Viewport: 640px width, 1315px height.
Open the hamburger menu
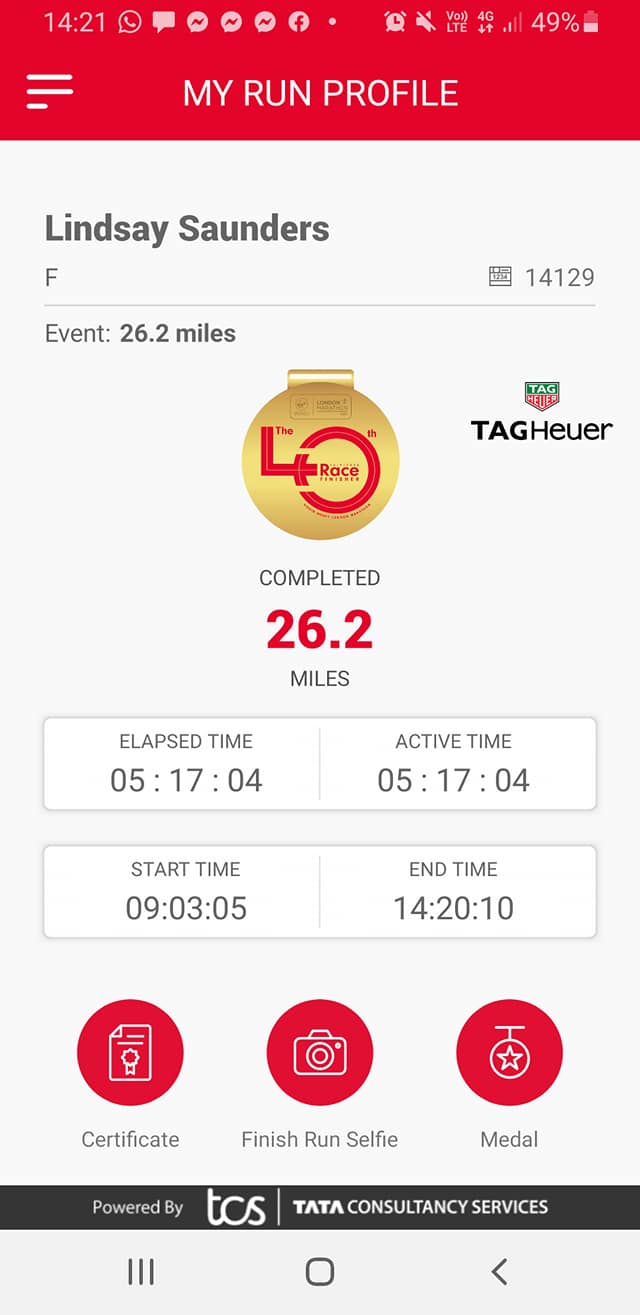pos(50,92)
